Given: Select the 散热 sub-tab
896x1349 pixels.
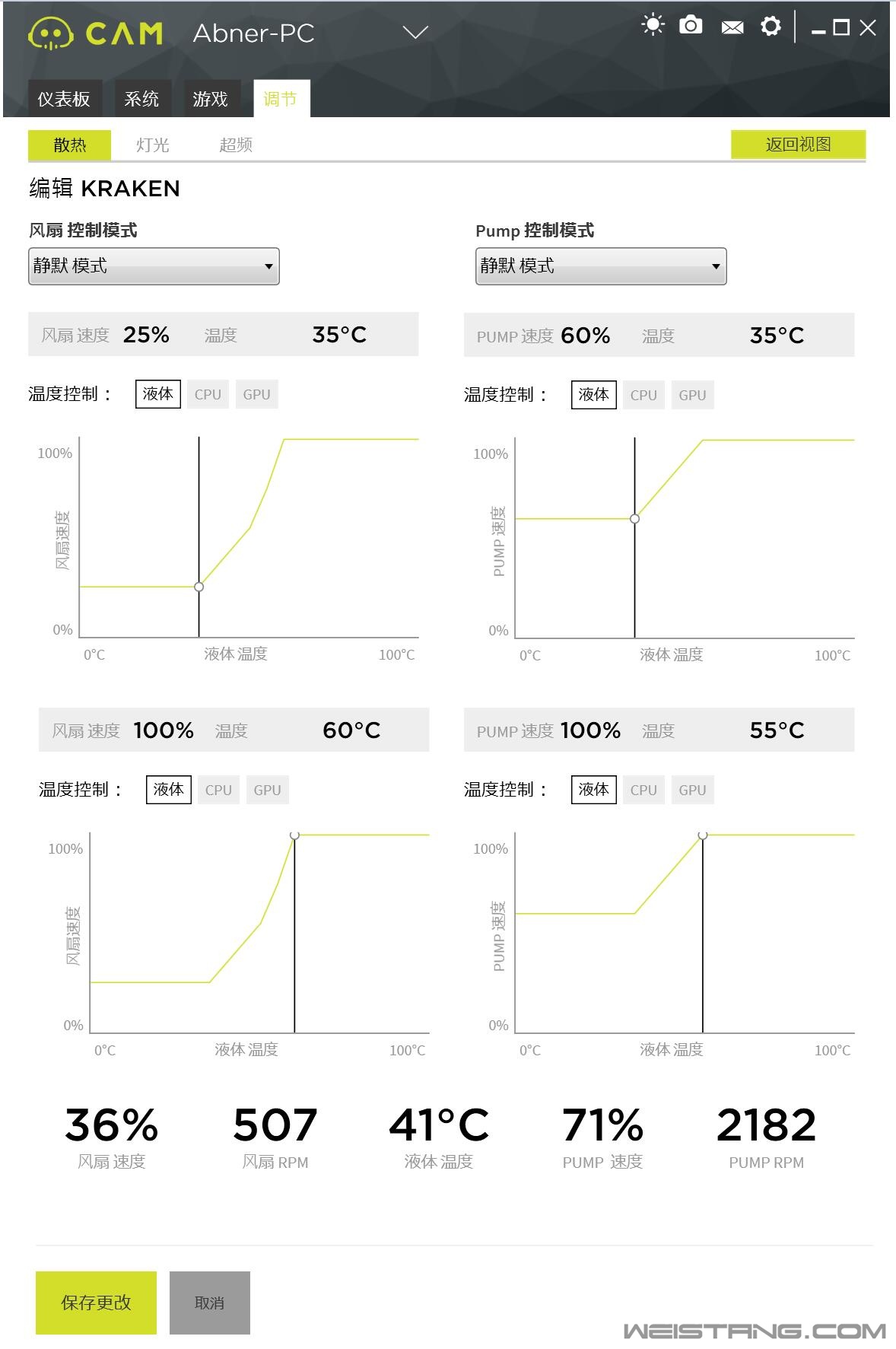Looking at the screenshot, I should tap(69, 145).
